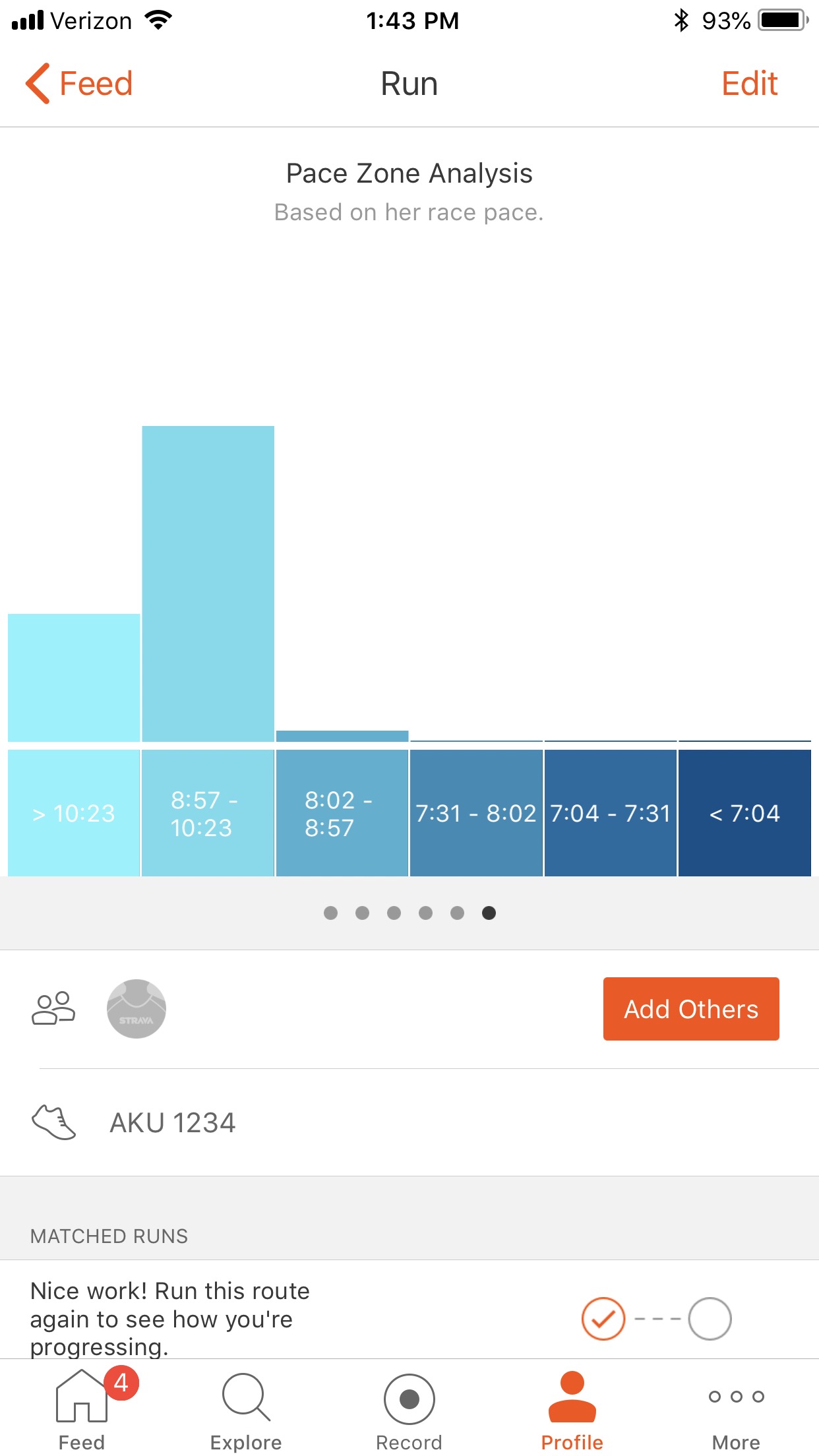Go back to Feed
Screen dimensions: 819x1456
79,84
